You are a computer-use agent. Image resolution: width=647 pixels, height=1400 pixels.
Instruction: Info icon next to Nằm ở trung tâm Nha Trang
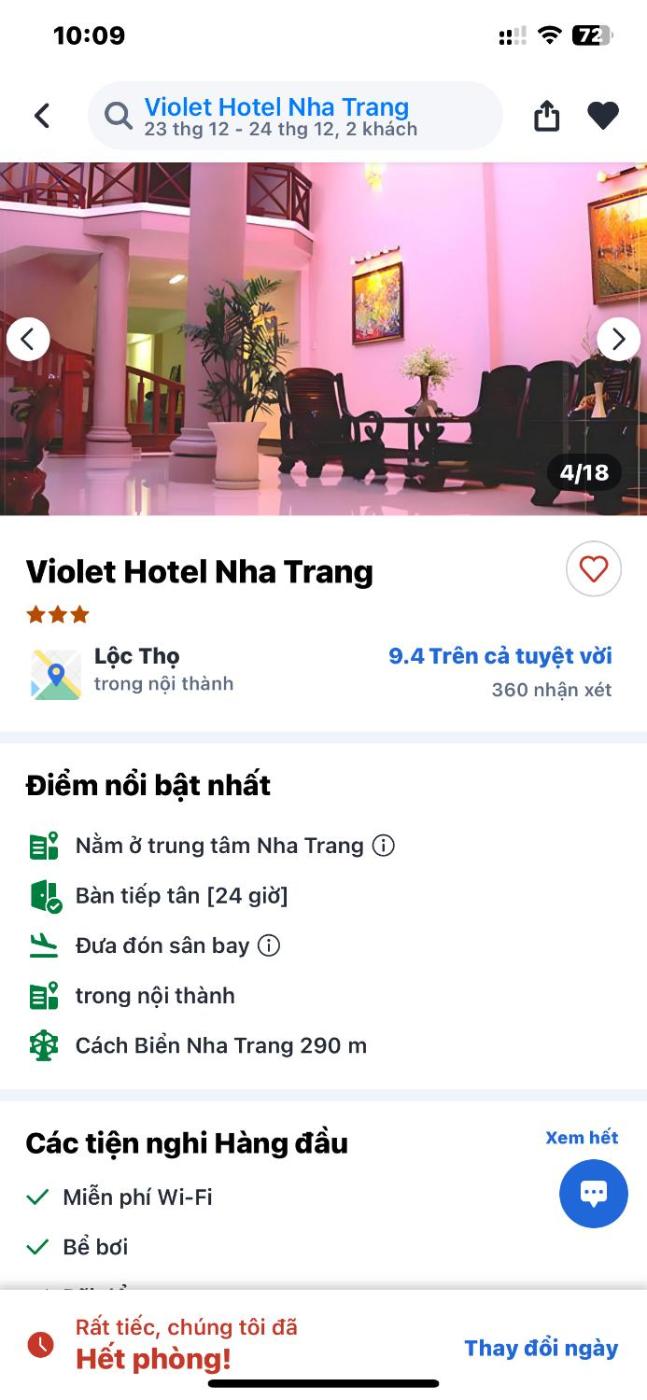pyautogui.click(x=383, y=846)
